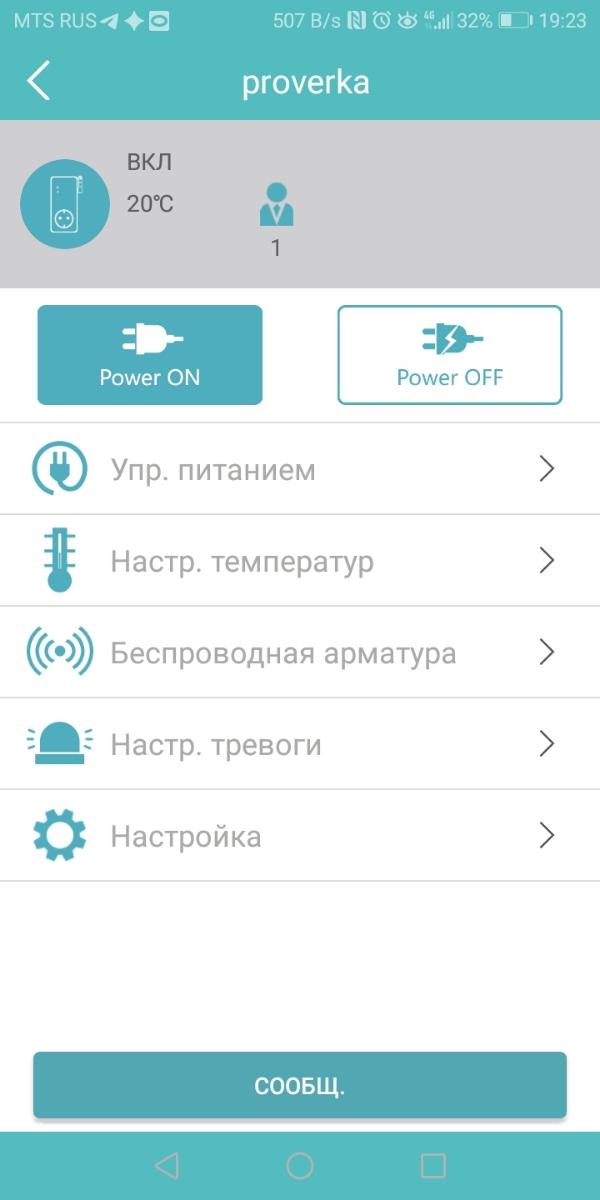Go back using the top arrow
Screen dimensions: 600x1200
tap(38, 81)
